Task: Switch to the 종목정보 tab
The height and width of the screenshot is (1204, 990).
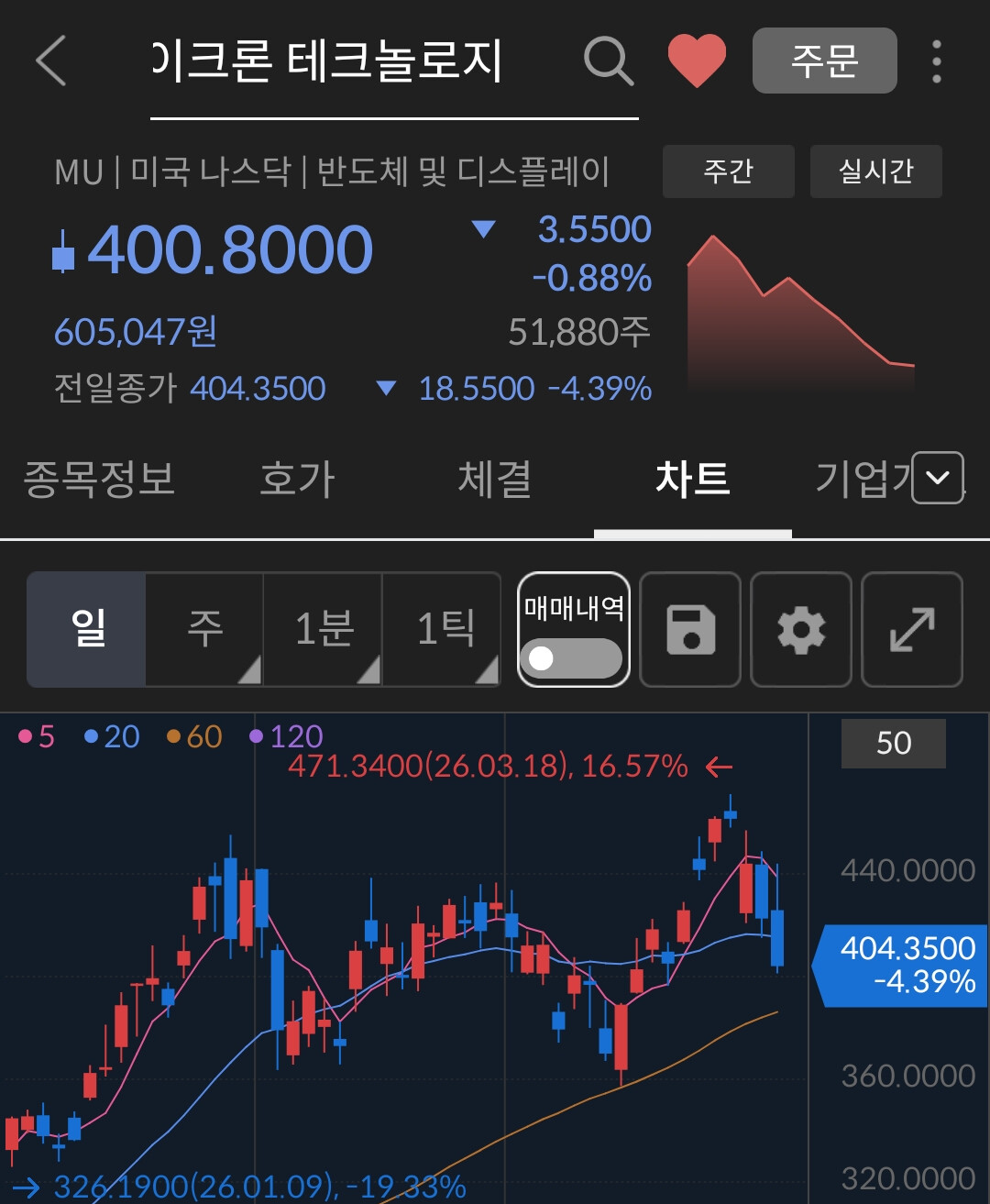Action: click(x=99, y=479)
